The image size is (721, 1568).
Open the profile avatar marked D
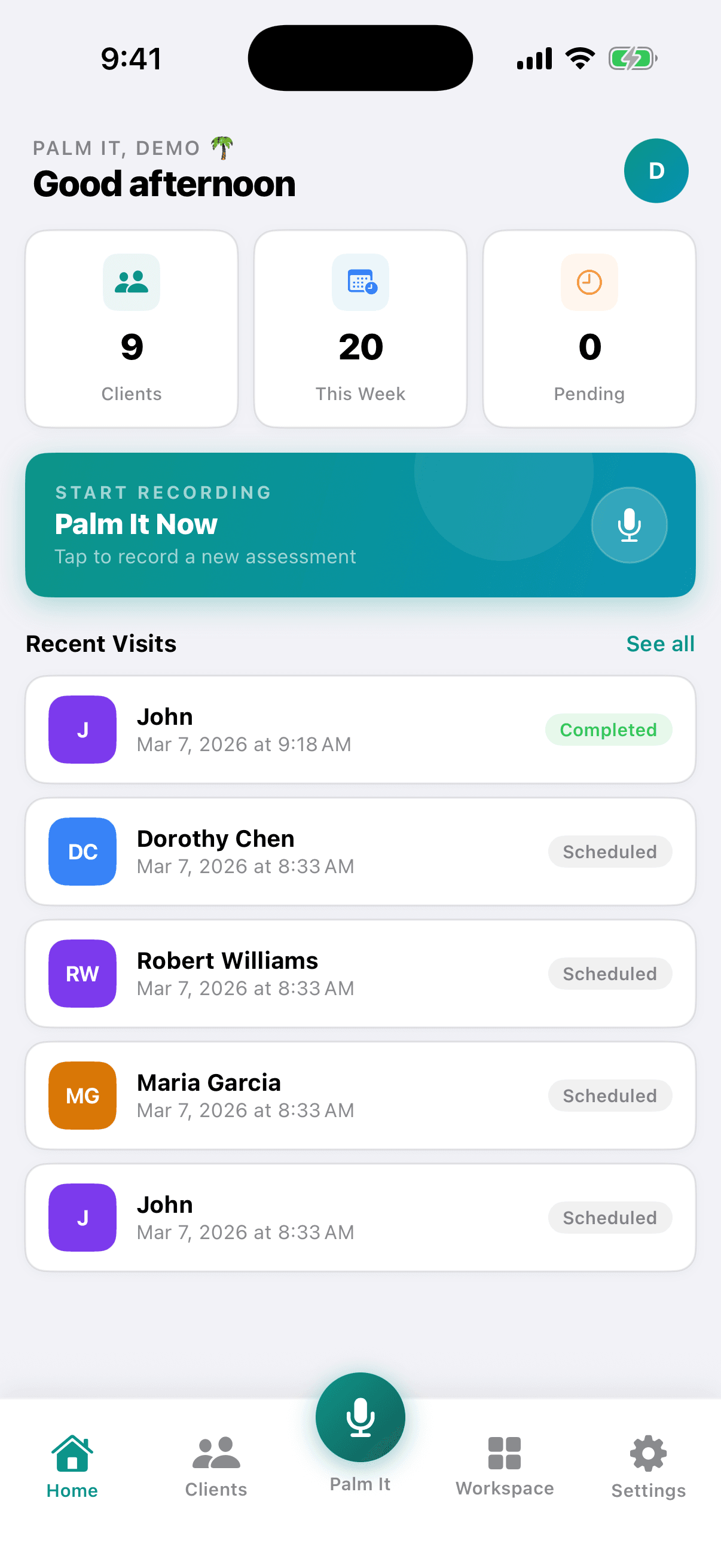(x=656, y=170)
